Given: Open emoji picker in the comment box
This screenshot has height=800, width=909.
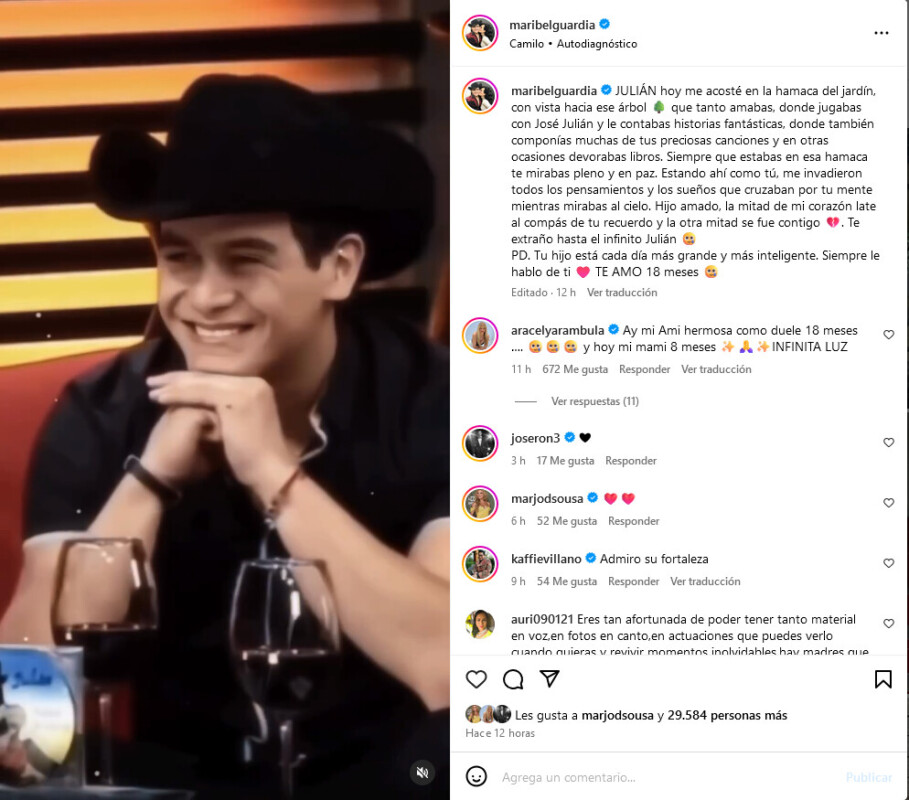Looking at the screenshot, I should pyautogui.click(x=477, y=777).
